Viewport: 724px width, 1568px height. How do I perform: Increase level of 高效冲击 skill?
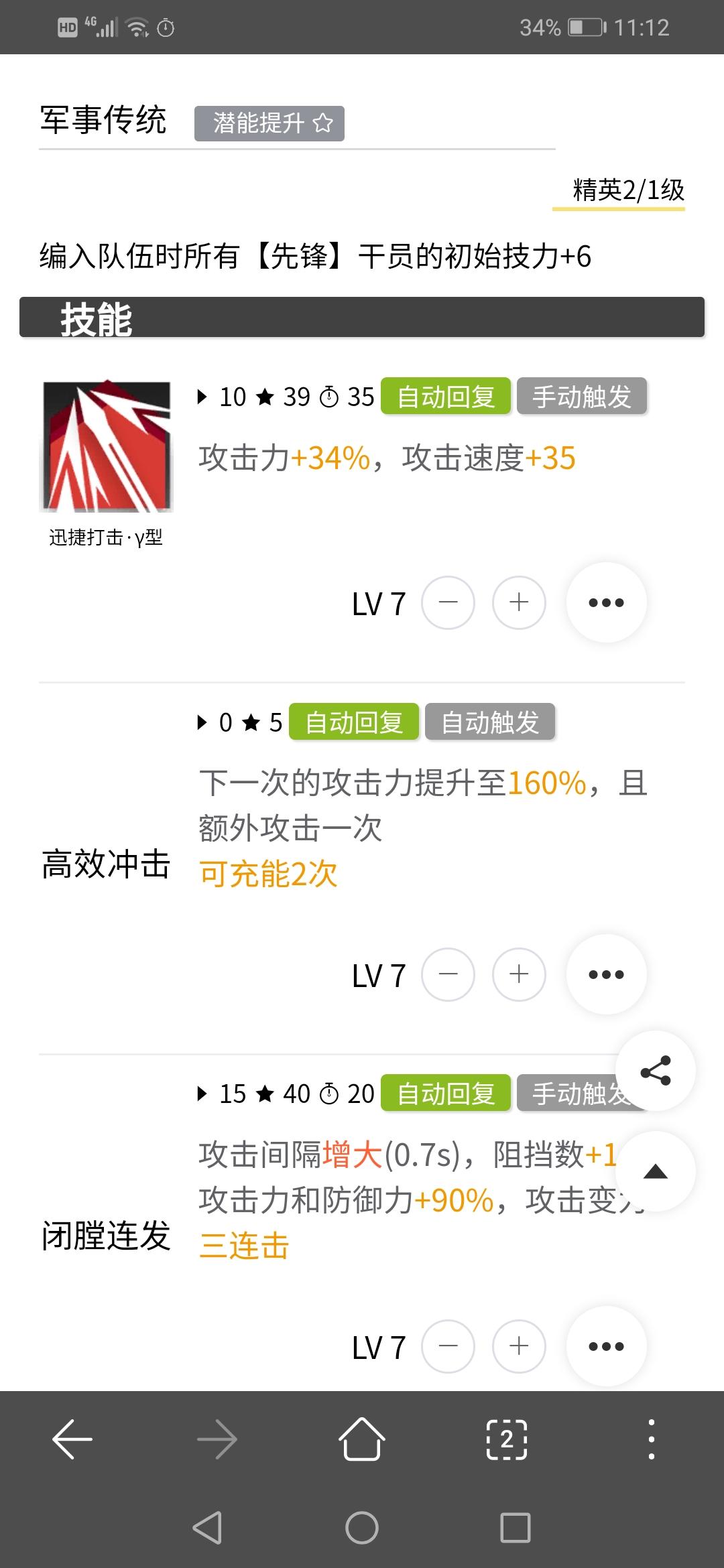tap(519, 974)
